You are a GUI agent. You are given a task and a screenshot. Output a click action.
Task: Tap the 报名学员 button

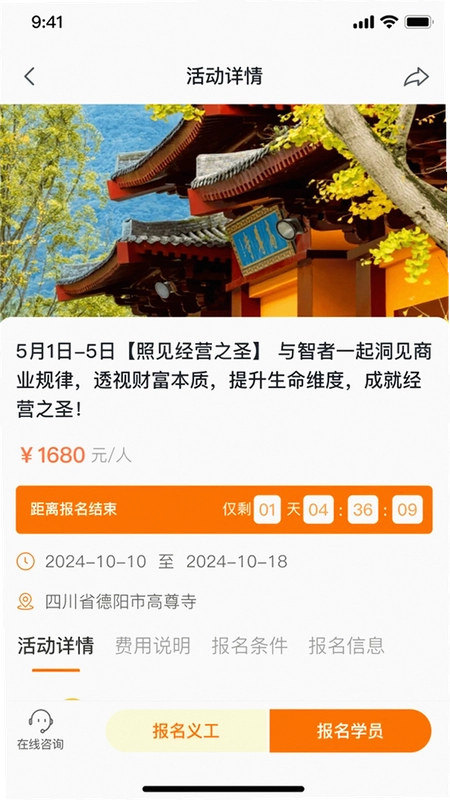point(351,731)
